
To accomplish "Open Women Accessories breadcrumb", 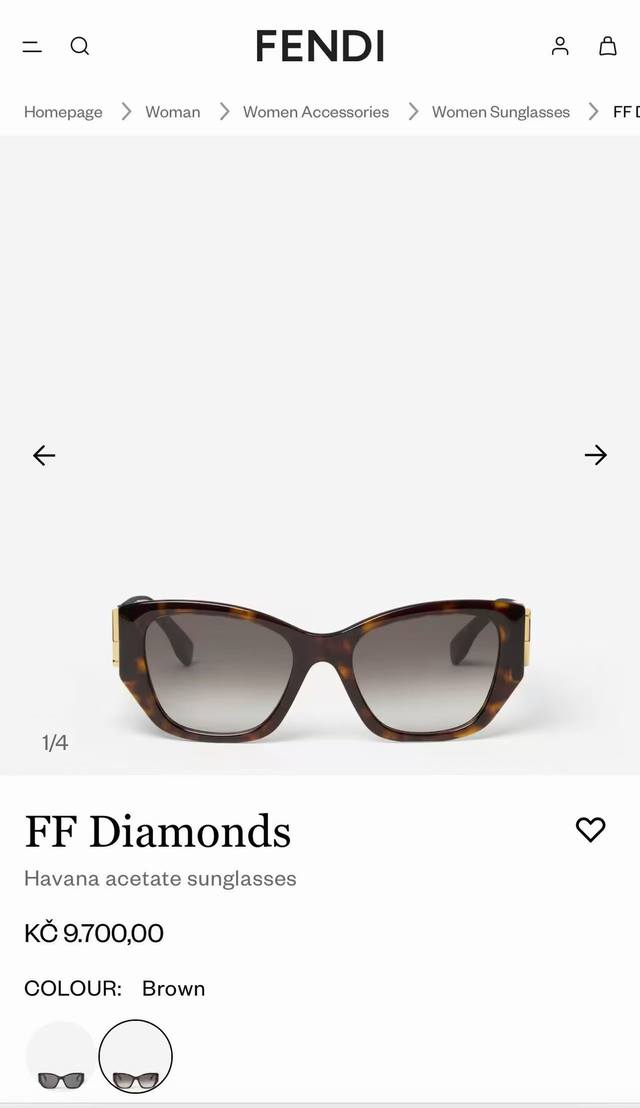I will tap(316, 112).
